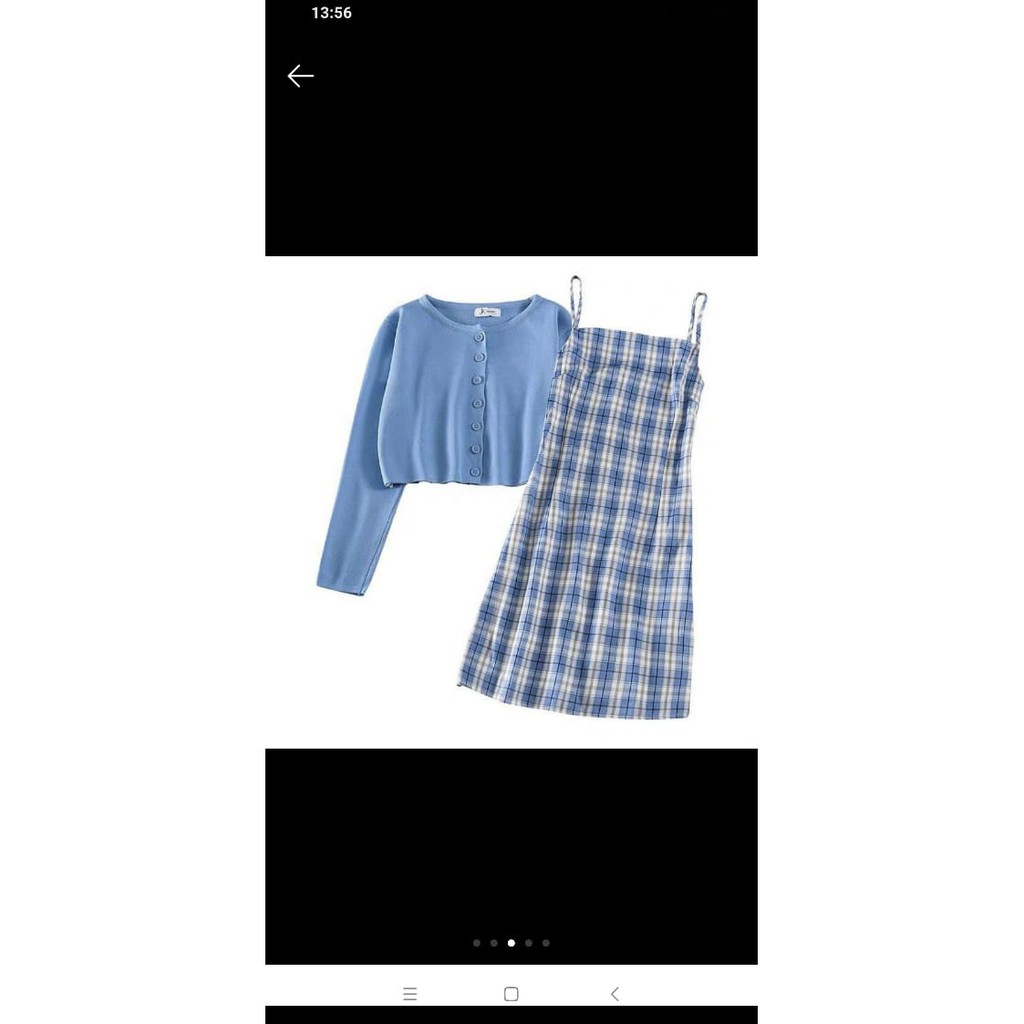Tap the system back button
Image resolution: width=1024 pixels, height=1024 pixels.
pyautogui.click(x=614, y=994)
